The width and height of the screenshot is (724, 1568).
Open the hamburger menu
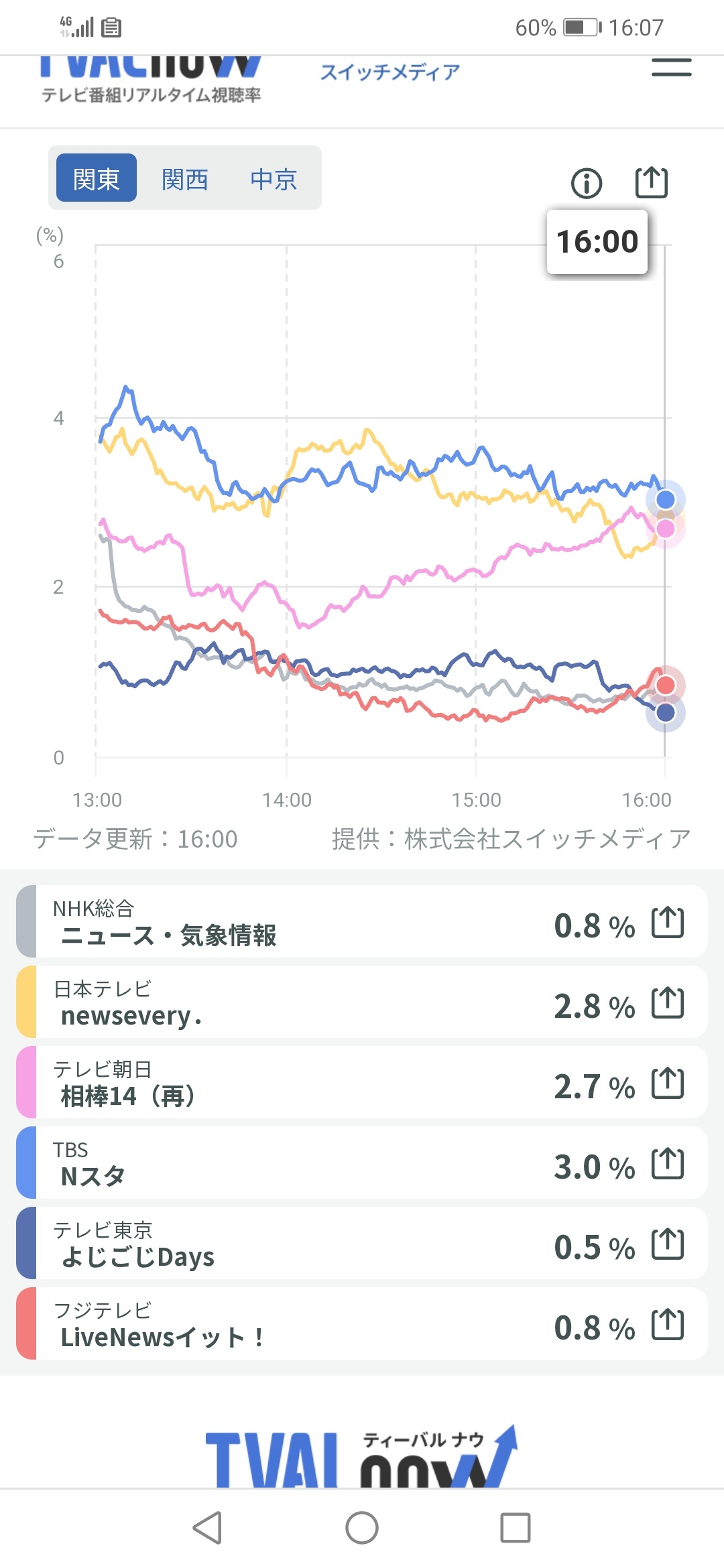671,68
